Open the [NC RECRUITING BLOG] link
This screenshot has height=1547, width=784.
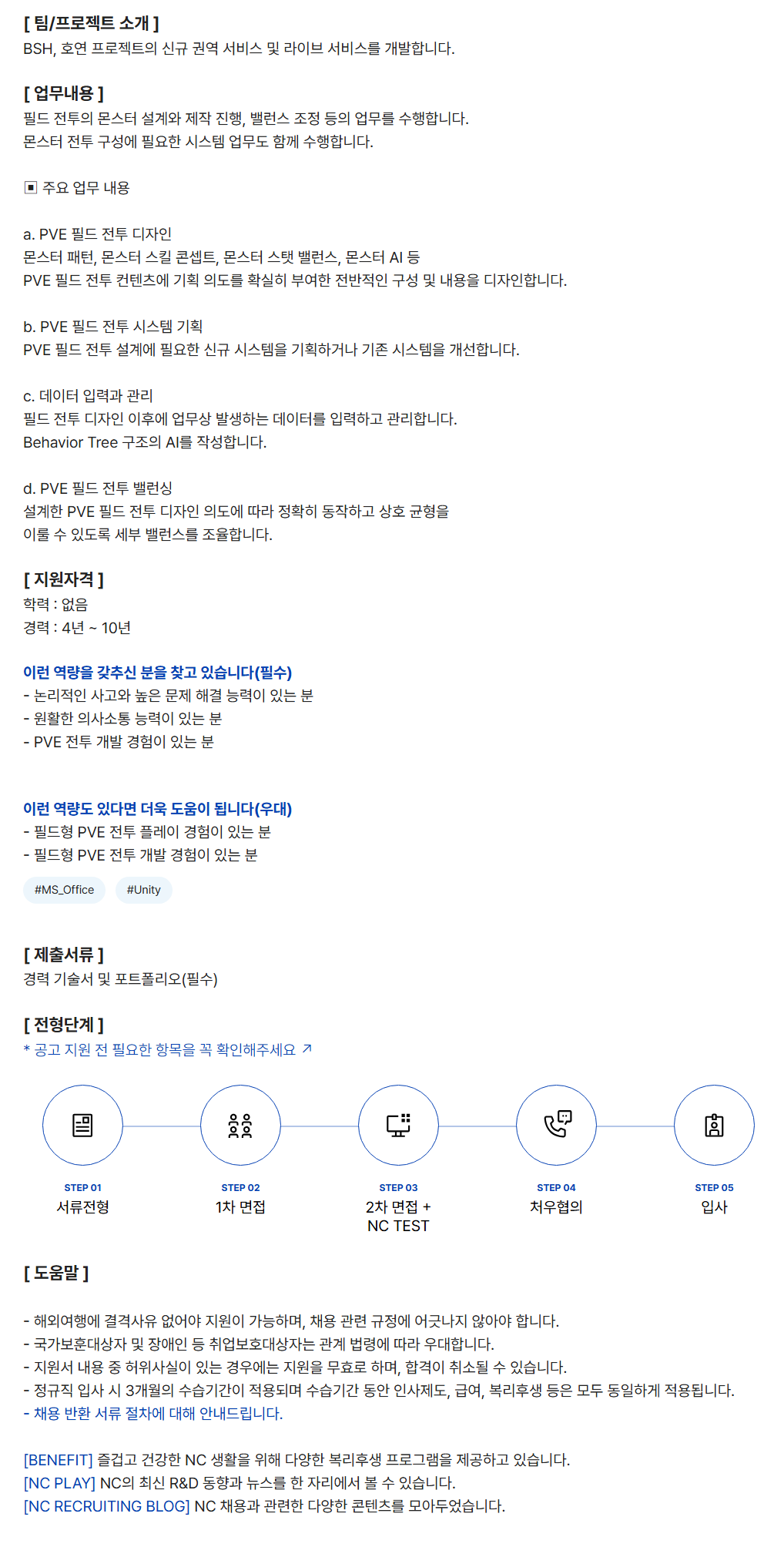[x=106, y=1505]
